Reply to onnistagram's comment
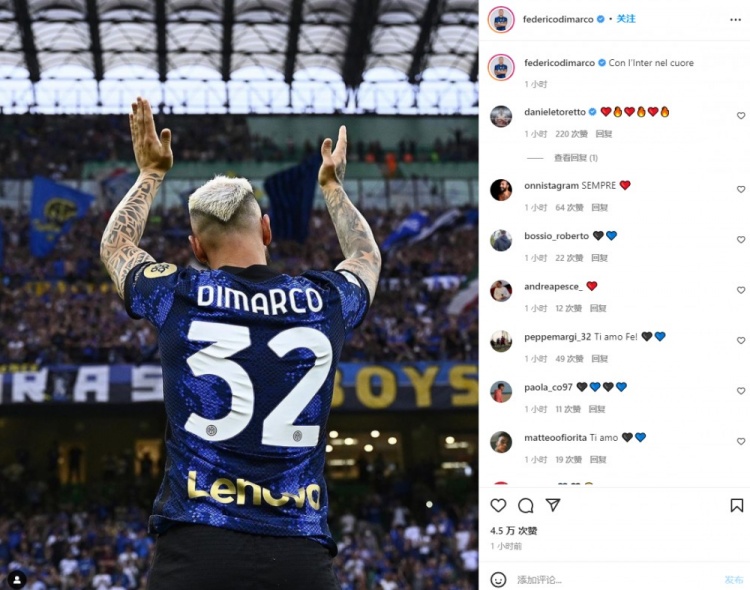This screenshot has height=590, width=750. pos(599,208)
